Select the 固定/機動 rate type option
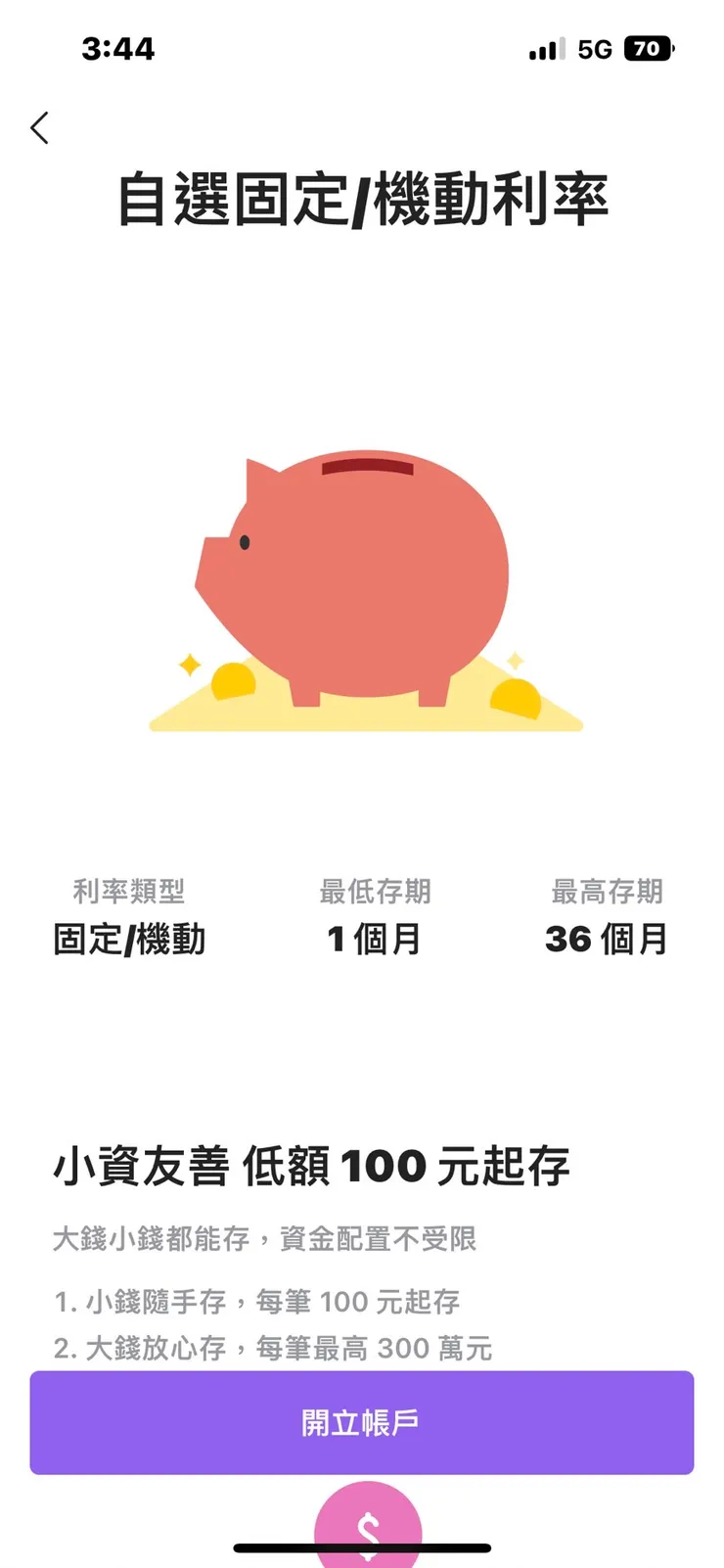724x1568 pixels. point(130,940)
